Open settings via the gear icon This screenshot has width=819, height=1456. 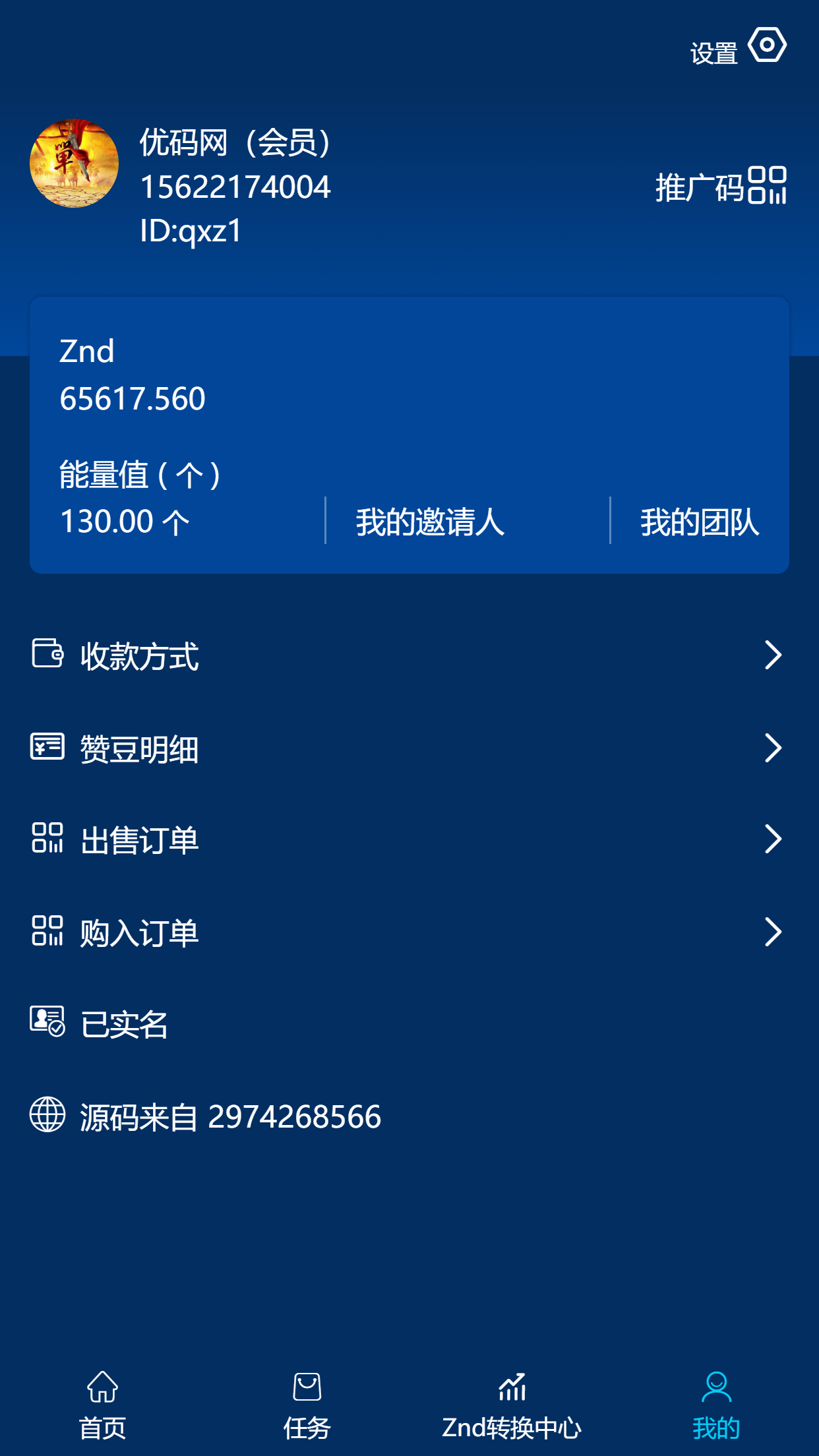tap(767, 45)
